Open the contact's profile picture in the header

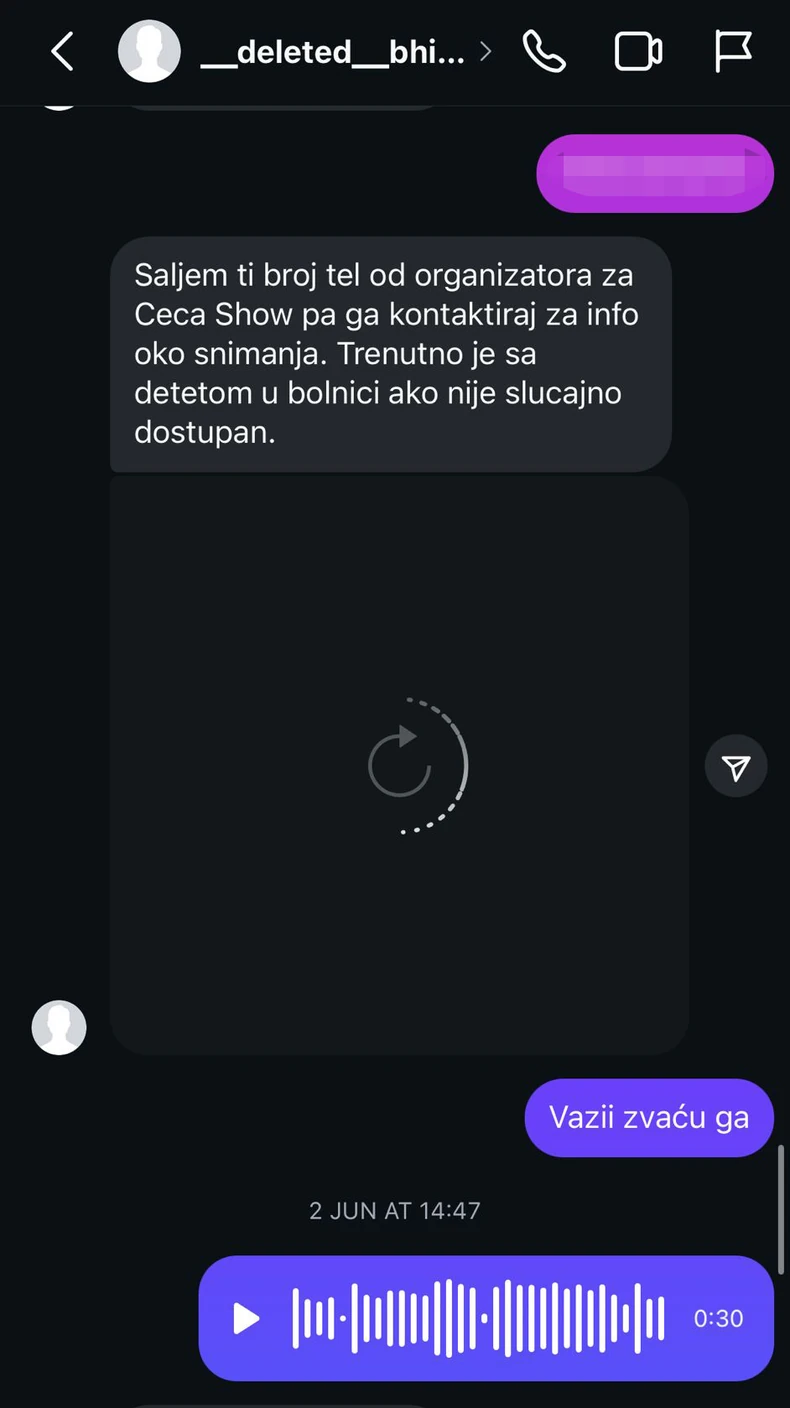(x=148, y=50)
